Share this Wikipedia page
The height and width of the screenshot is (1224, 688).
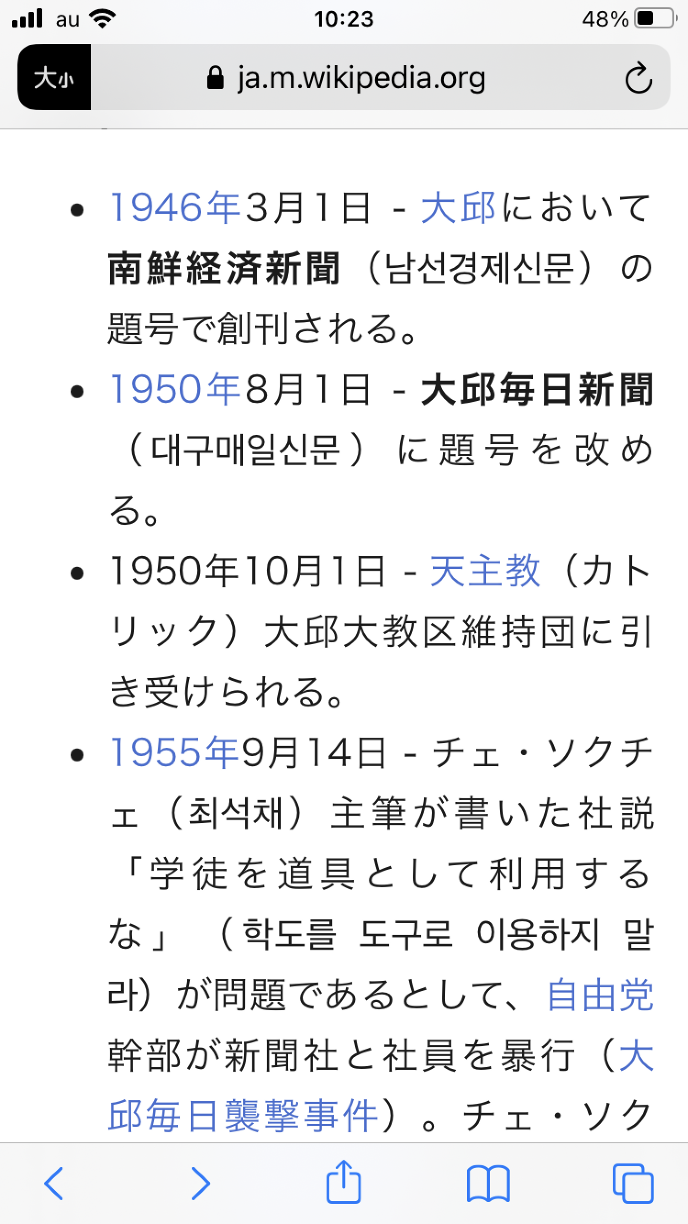click(344, 1182)
